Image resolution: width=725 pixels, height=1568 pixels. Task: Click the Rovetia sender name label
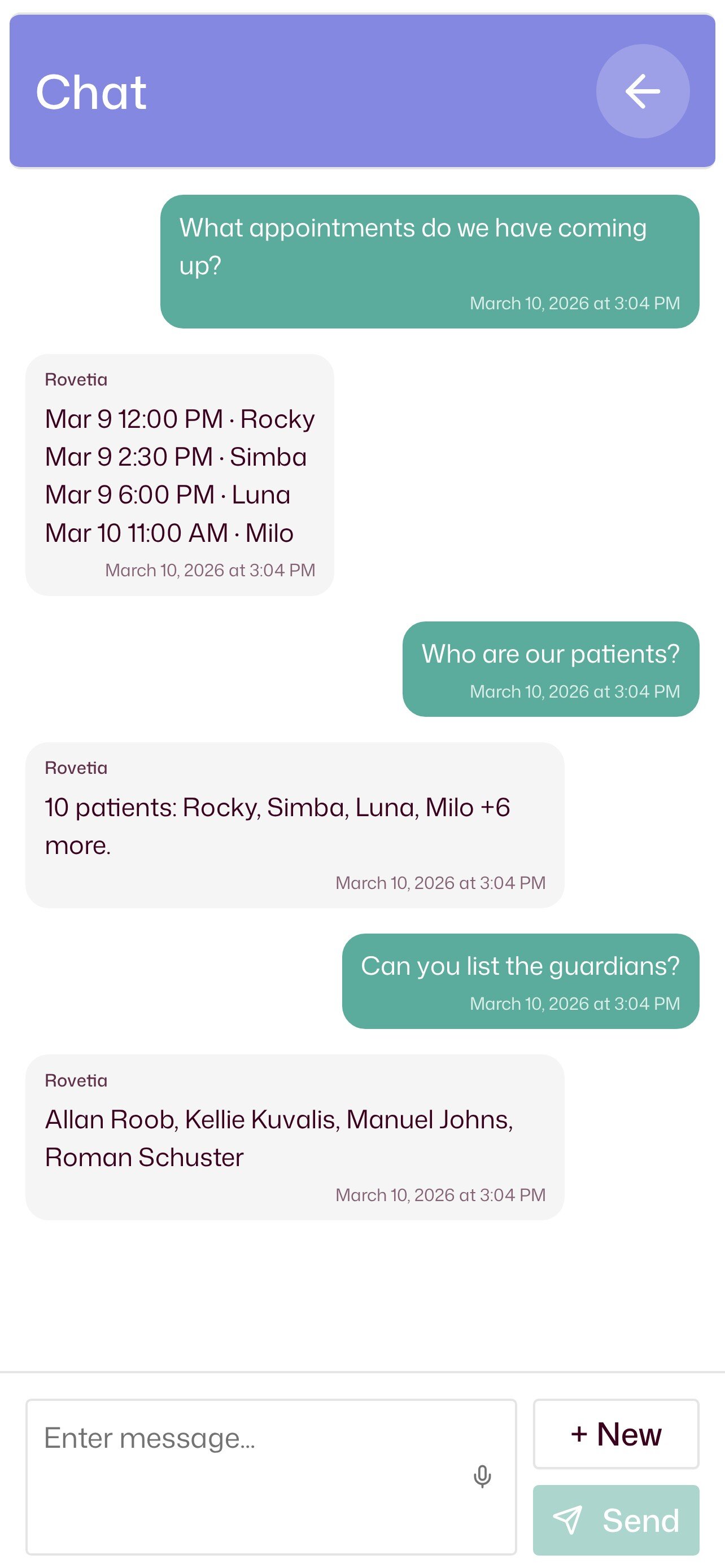coord(76,378)
